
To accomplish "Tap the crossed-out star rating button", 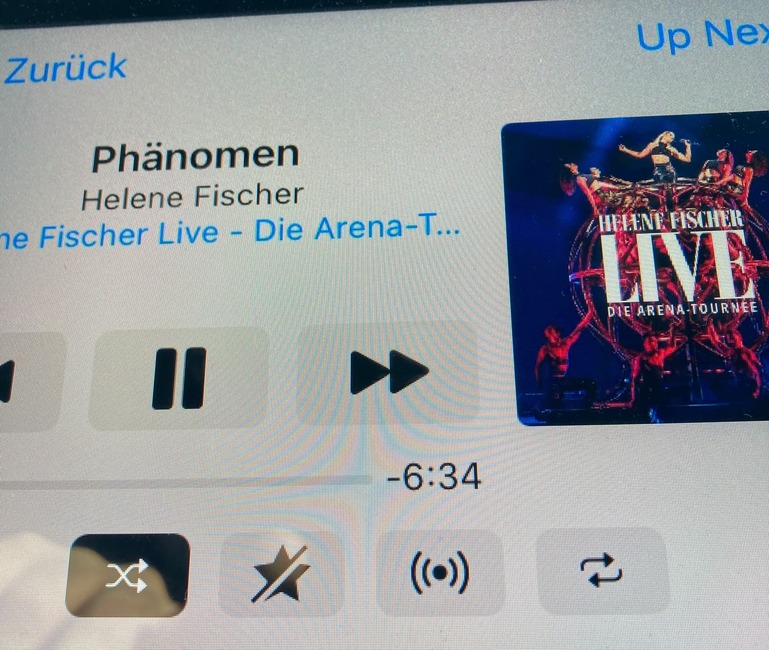I will (281, 574).
